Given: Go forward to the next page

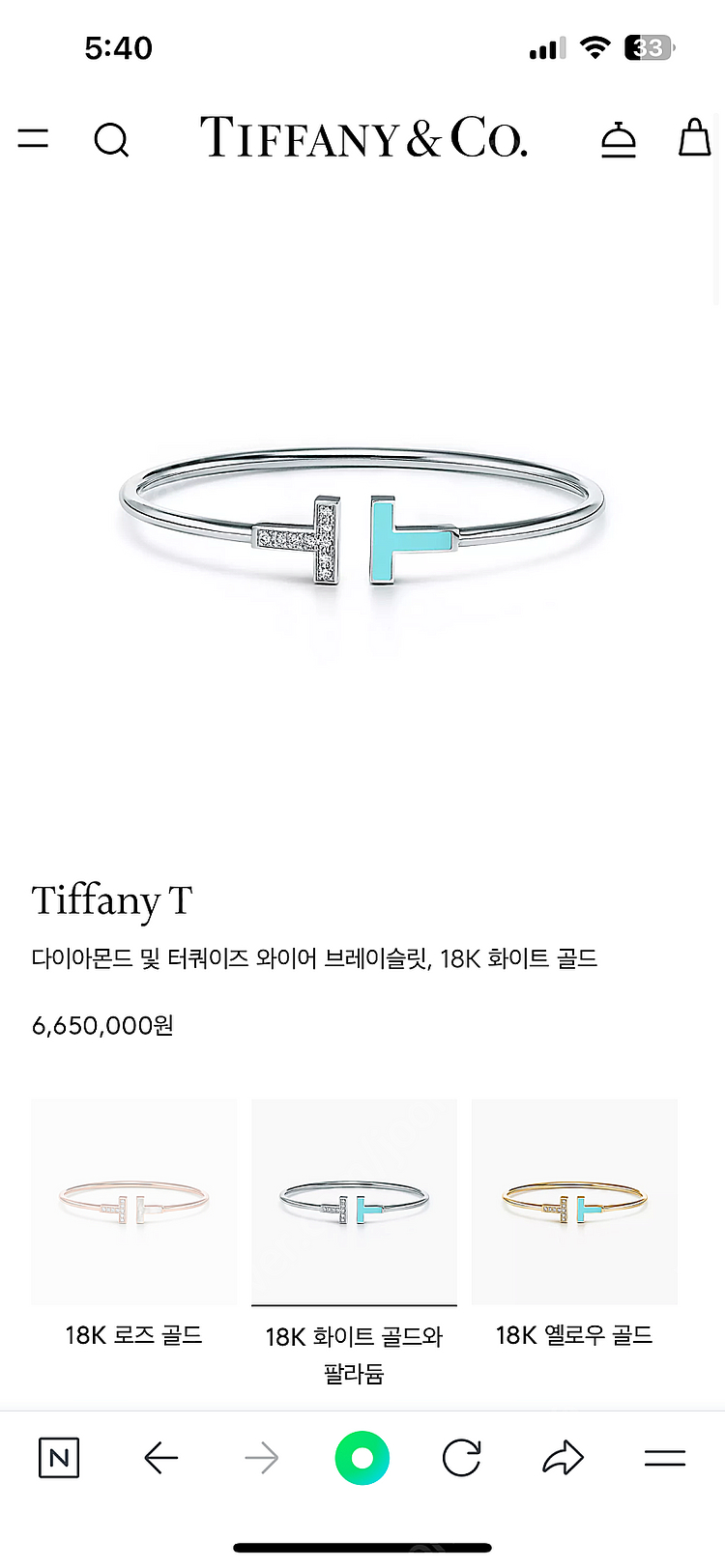Looking at the screenshot, I should [x=261, y=1458].
